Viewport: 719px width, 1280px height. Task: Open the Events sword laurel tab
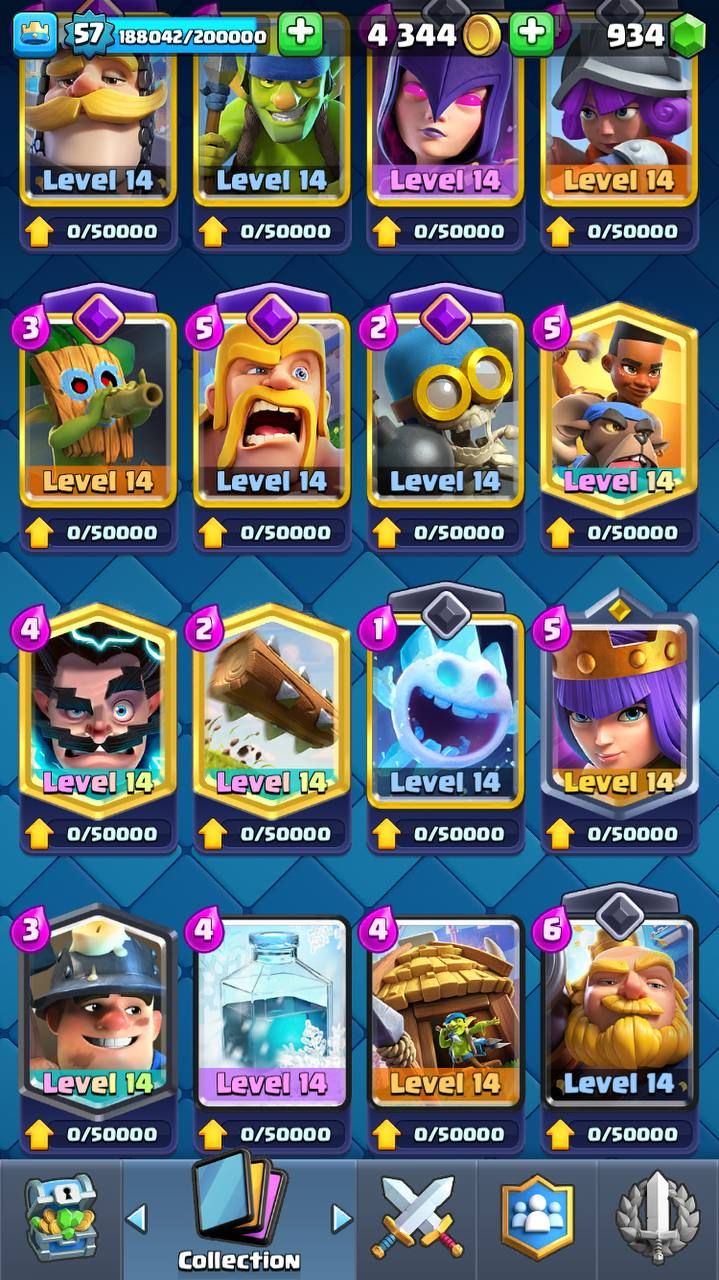pyautogui.click(x=659, y=1218)
